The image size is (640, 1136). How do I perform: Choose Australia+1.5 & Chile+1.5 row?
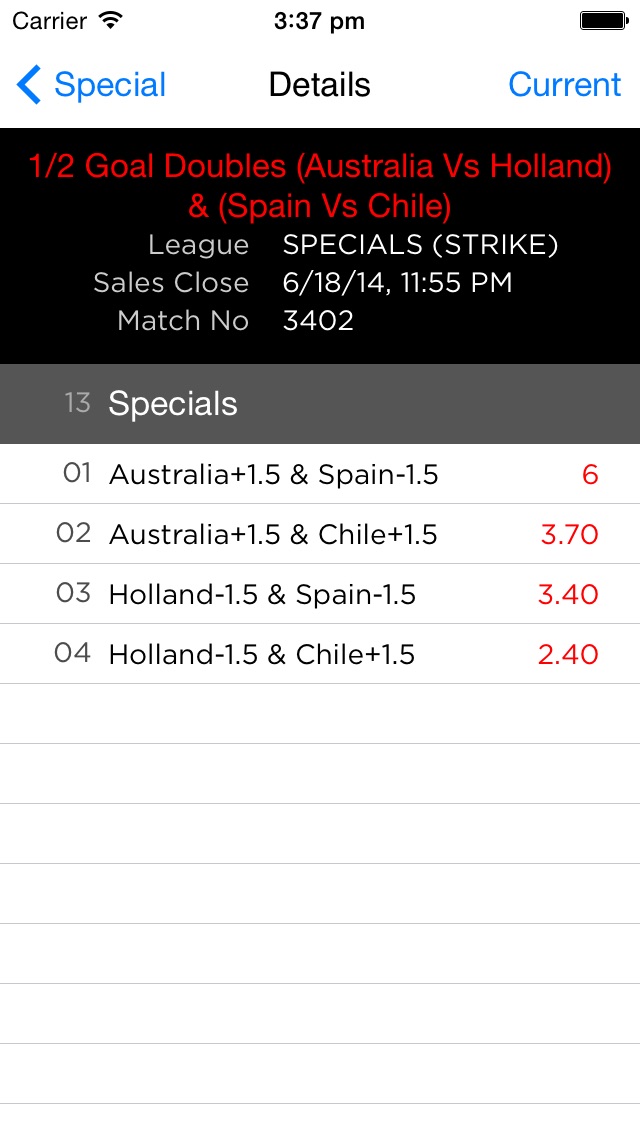coord(320,534)
